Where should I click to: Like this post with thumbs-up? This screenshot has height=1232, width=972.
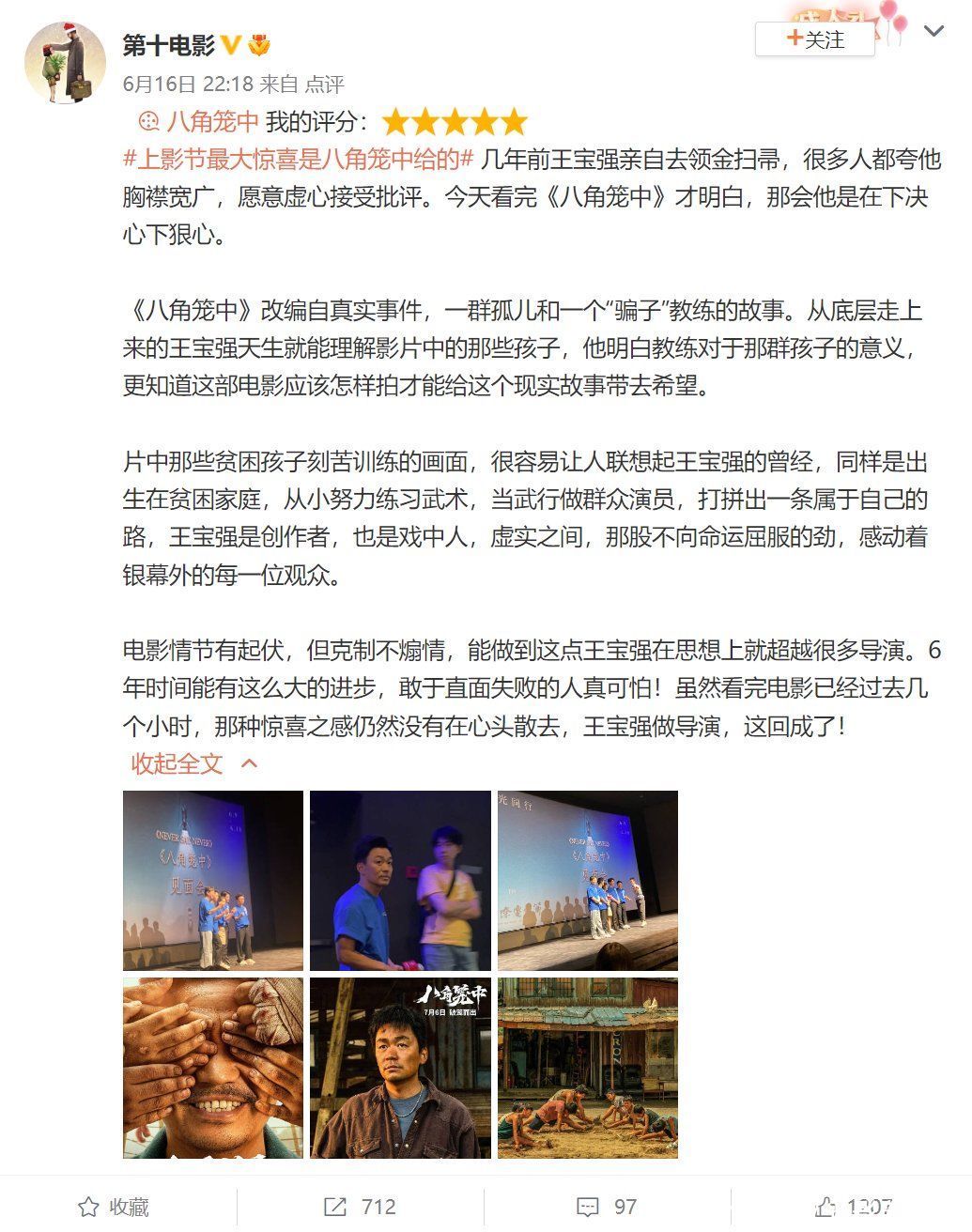[853, 1207]
